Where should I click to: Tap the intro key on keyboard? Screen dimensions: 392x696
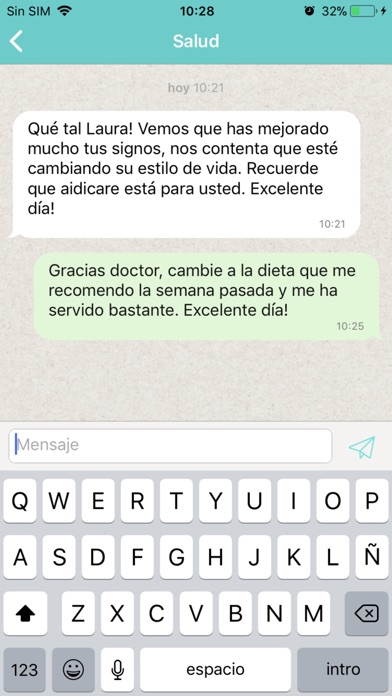(343, 669)
